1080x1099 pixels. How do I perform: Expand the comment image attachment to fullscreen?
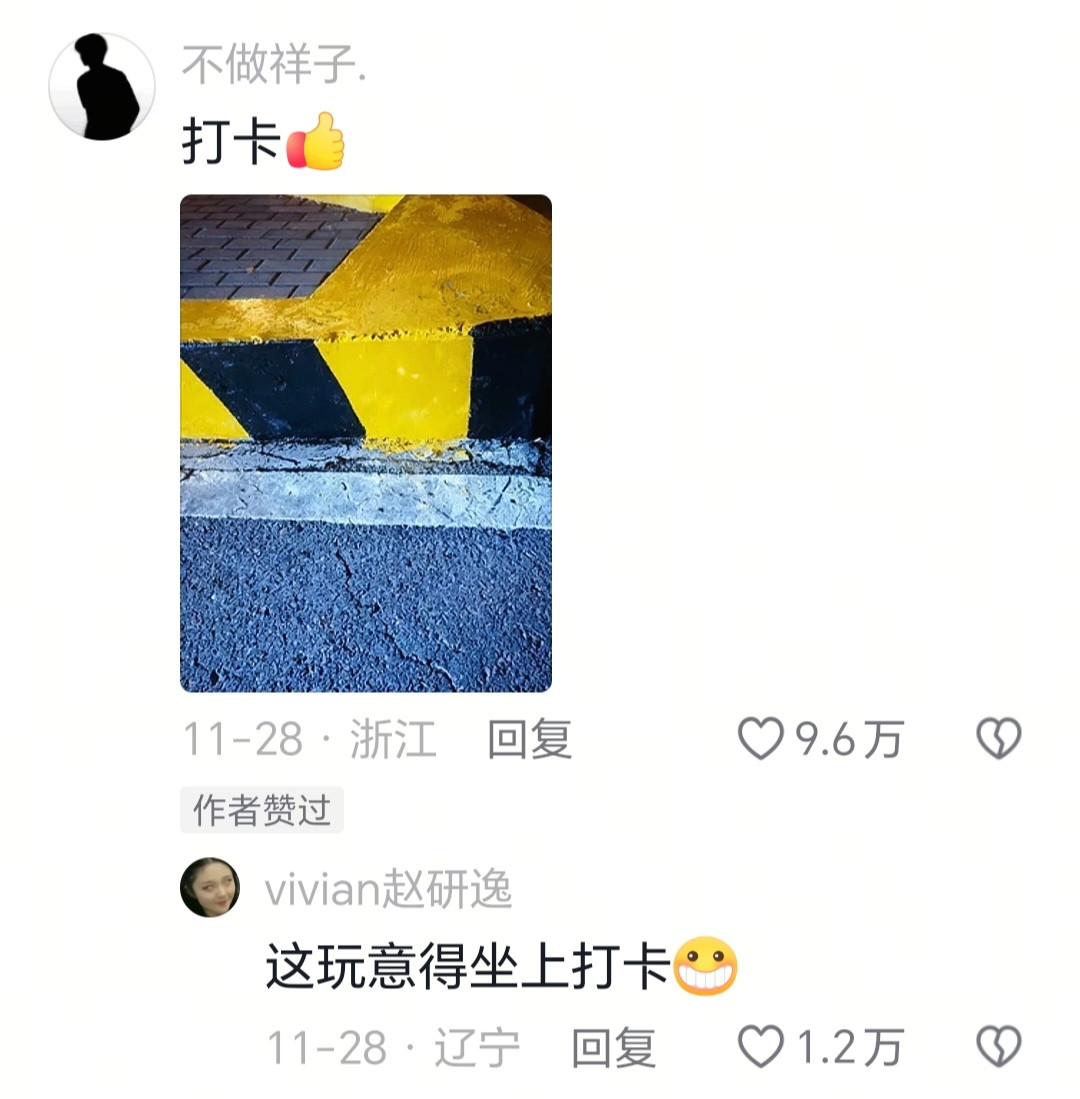364,443
